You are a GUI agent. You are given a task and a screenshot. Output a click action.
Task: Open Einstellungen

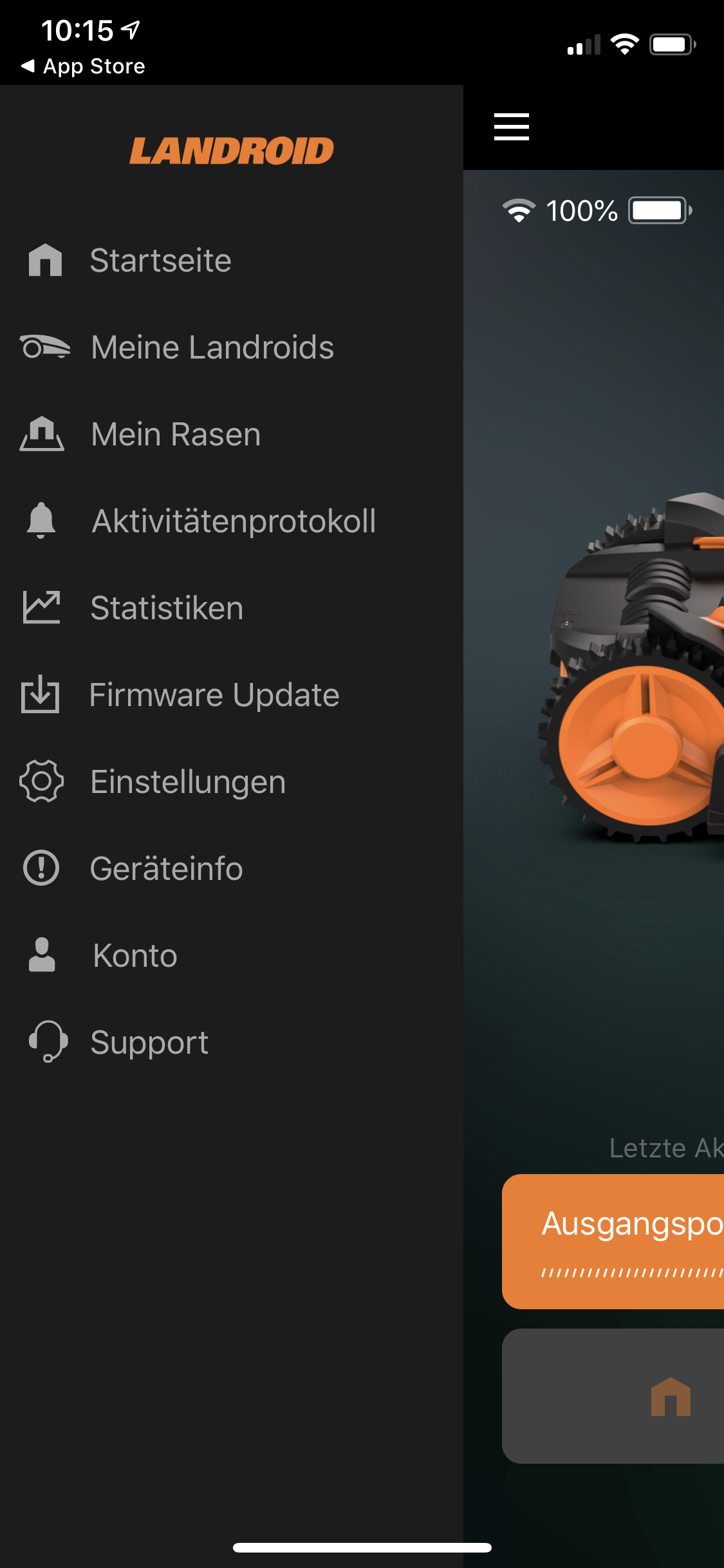[188, 782]
